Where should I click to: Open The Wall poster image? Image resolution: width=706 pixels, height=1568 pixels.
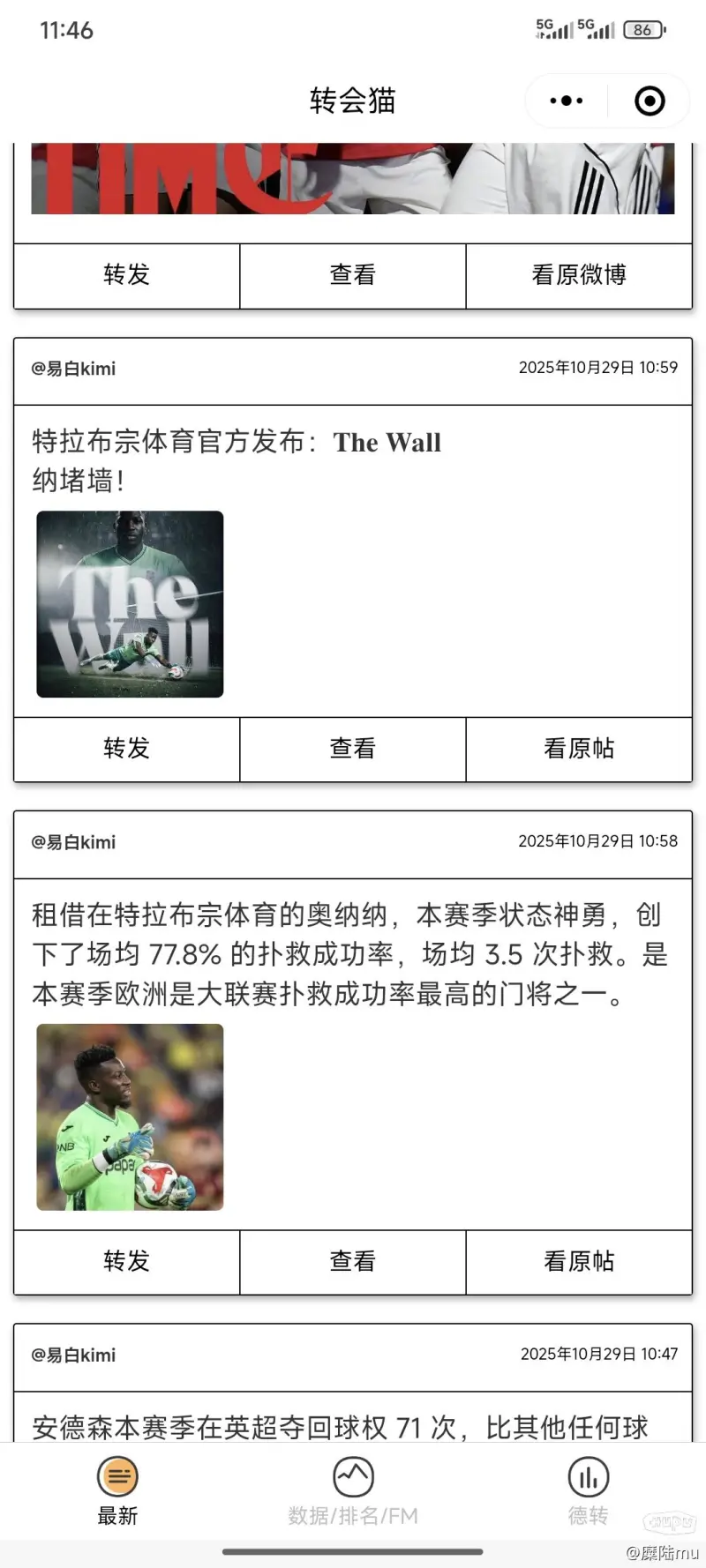point(130,604)
